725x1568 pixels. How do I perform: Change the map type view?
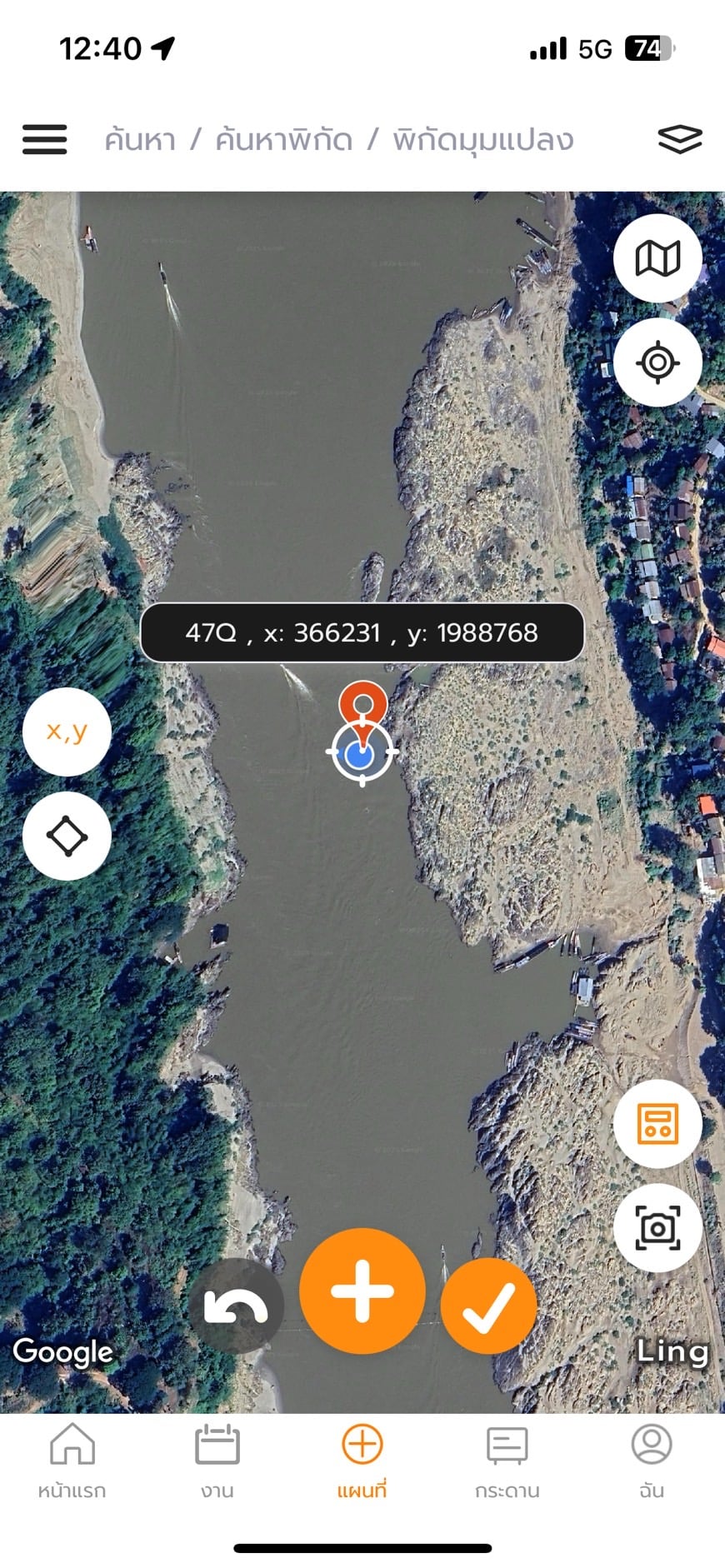tap(657, 258)
